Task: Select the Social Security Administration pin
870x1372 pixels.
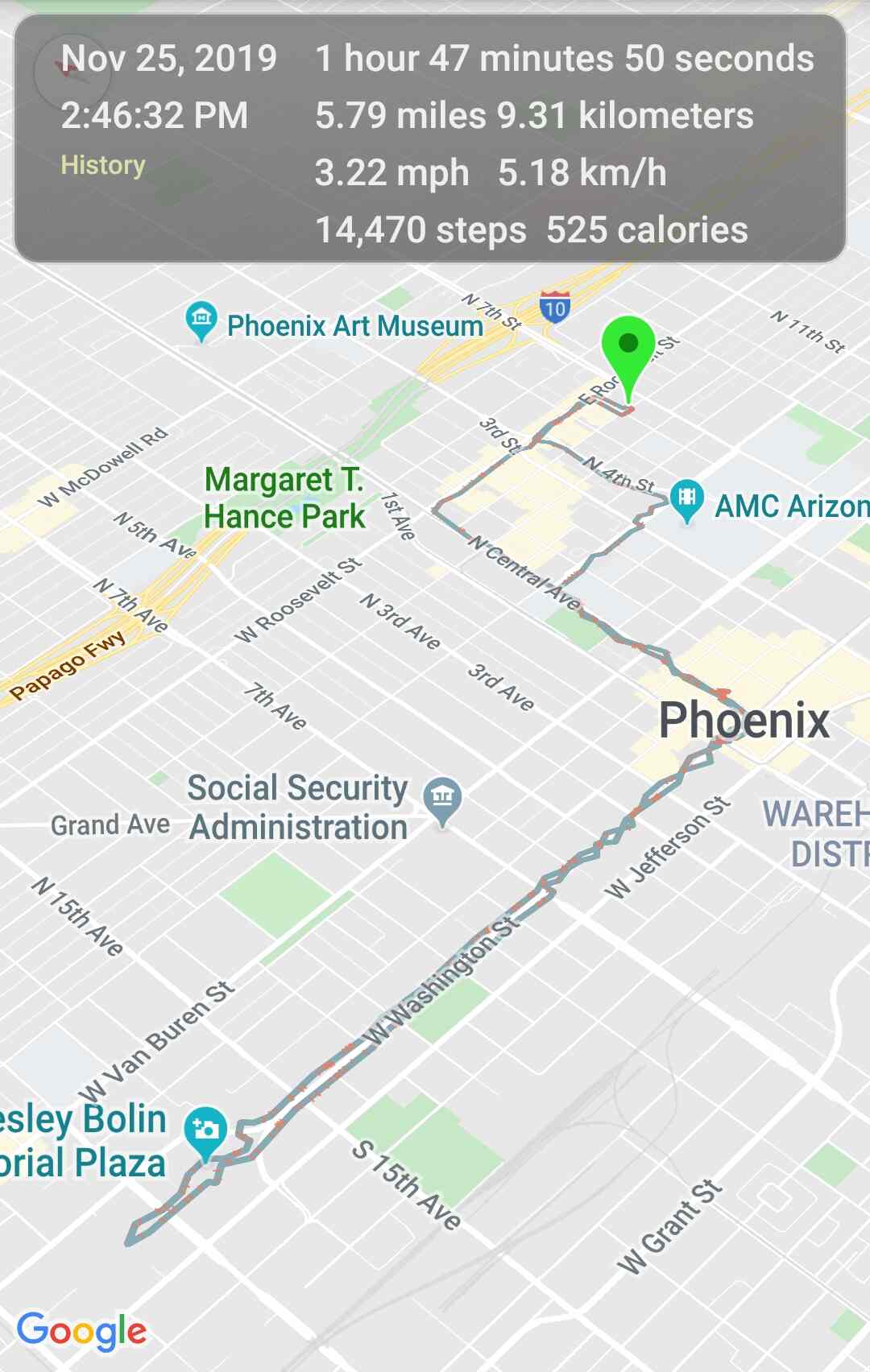Action: tap(442, 799)
